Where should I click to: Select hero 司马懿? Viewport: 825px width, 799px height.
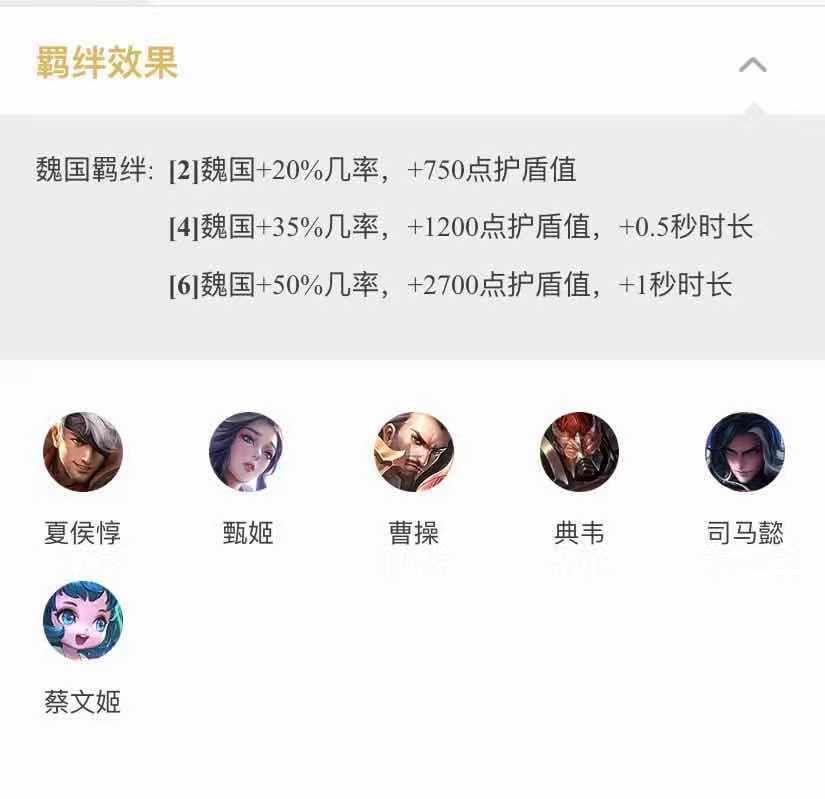click(745, 452)
